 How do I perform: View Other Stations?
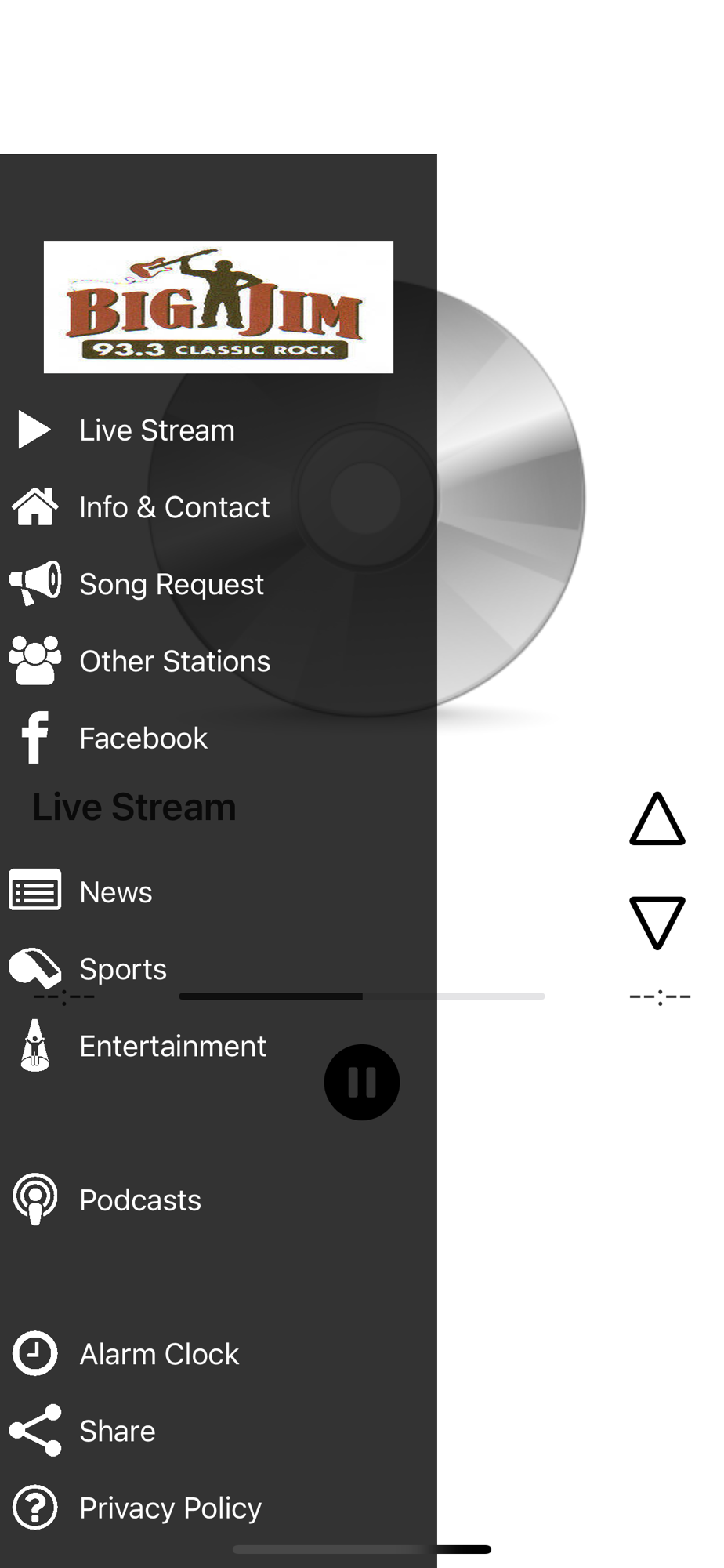(x=174, y=661)
